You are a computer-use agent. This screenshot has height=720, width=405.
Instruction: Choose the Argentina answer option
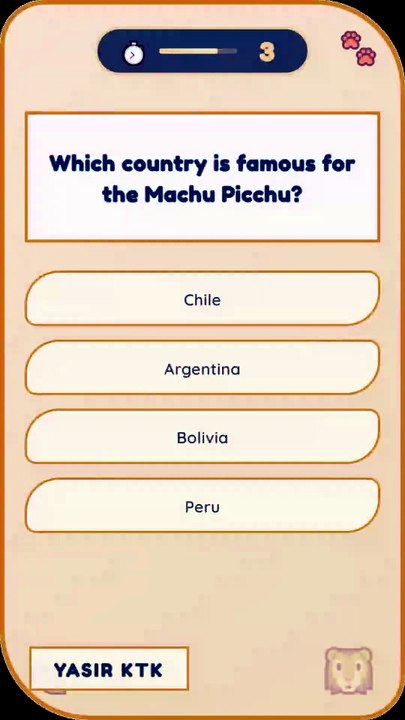tap(202, 367)
